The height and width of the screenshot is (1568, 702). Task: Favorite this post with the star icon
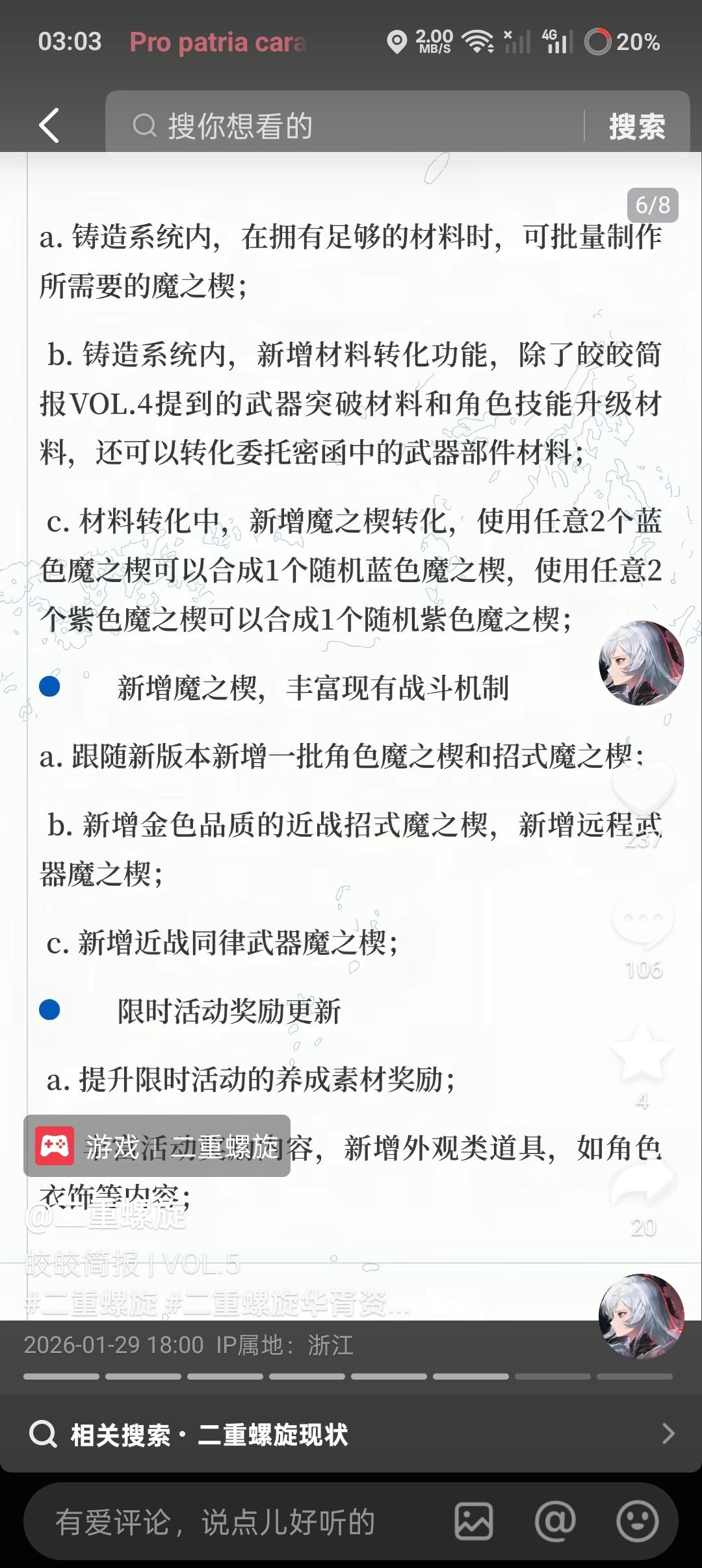coord(642,1052)
